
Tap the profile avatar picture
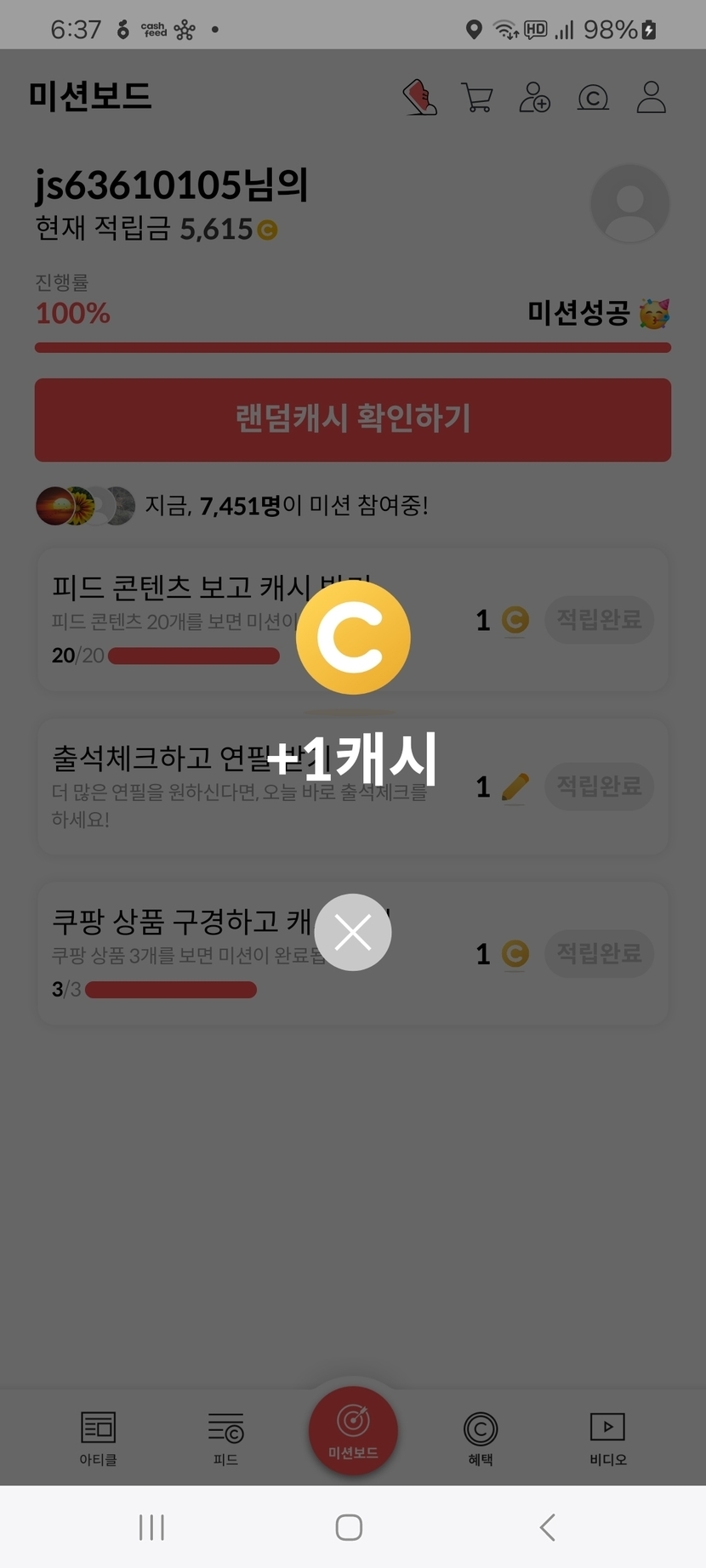(630, 204)
